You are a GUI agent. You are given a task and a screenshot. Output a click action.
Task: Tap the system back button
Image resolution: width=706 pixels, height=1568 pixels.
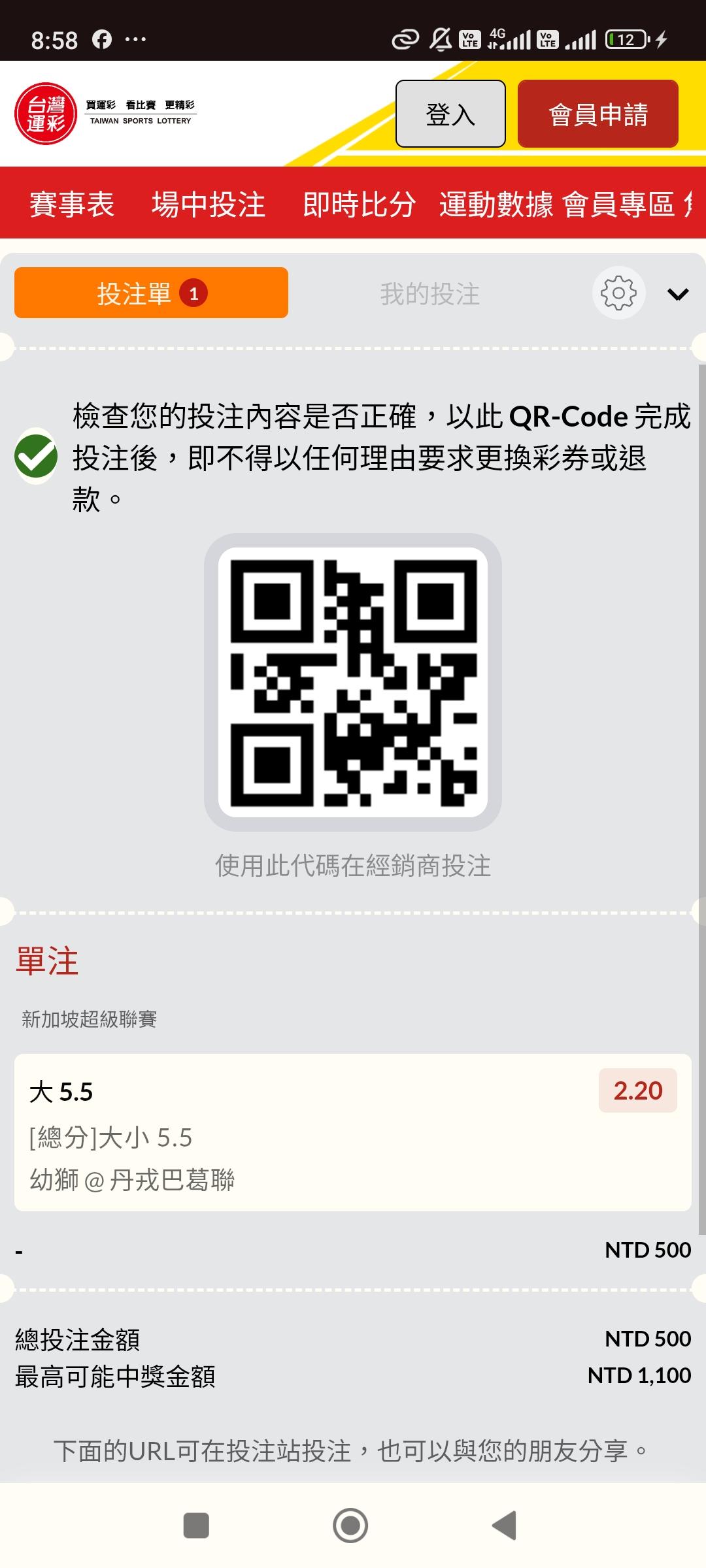[x=504, y=1526]
